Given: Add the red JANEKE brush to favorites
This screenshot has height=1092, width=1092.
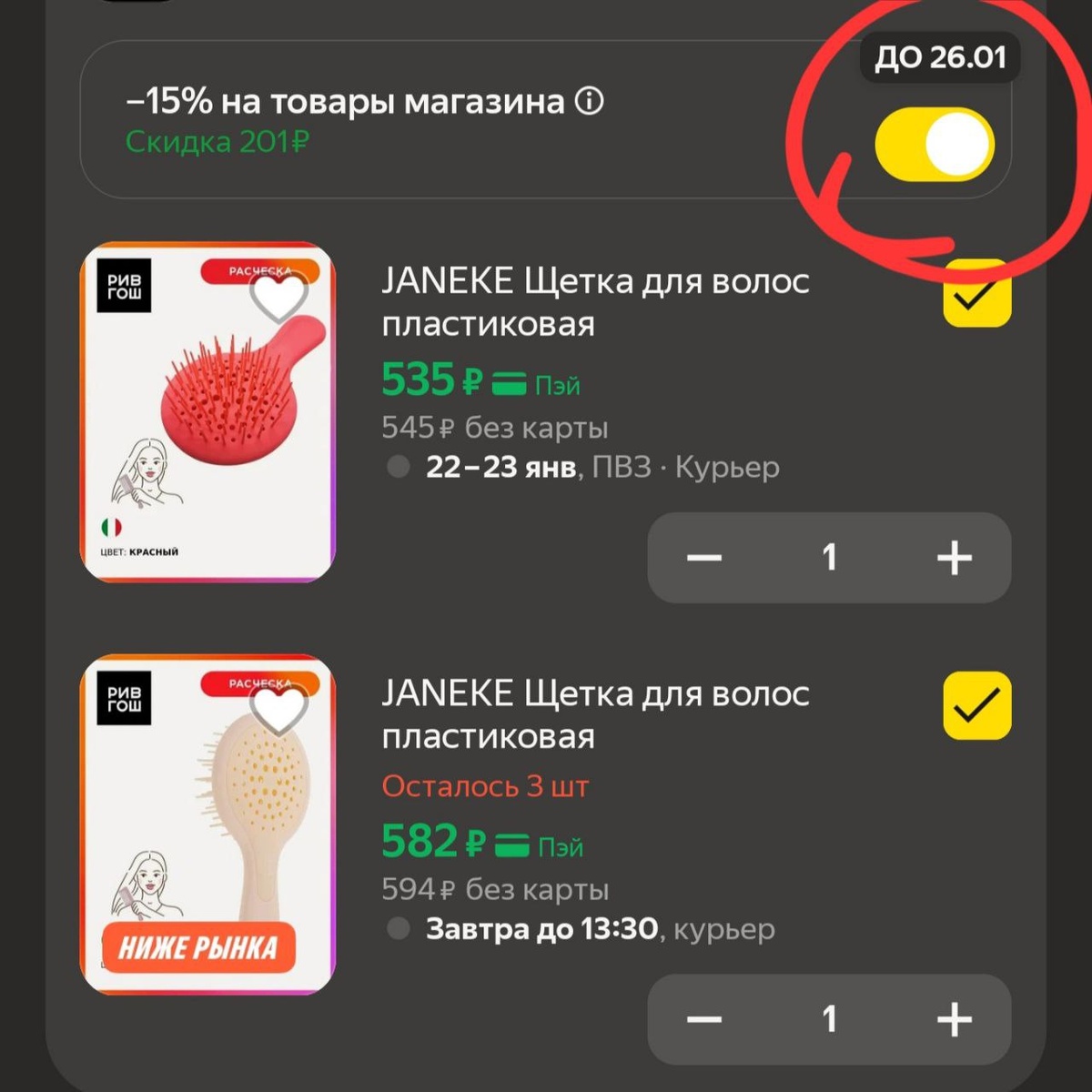Looking at the screenshot, I should 278,297.
